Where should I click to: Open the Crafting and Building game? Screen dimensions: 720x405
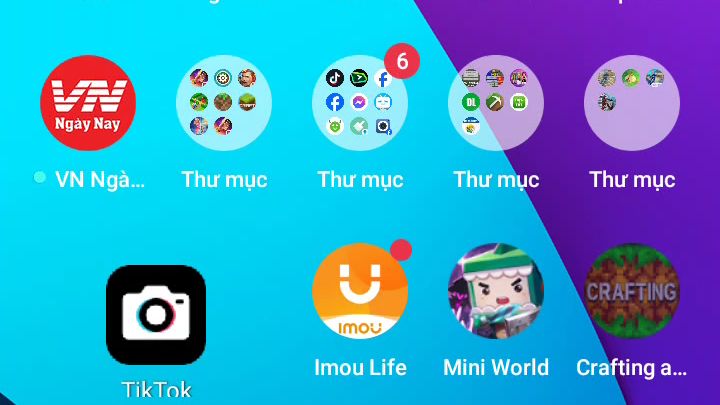tap(632, 292)
